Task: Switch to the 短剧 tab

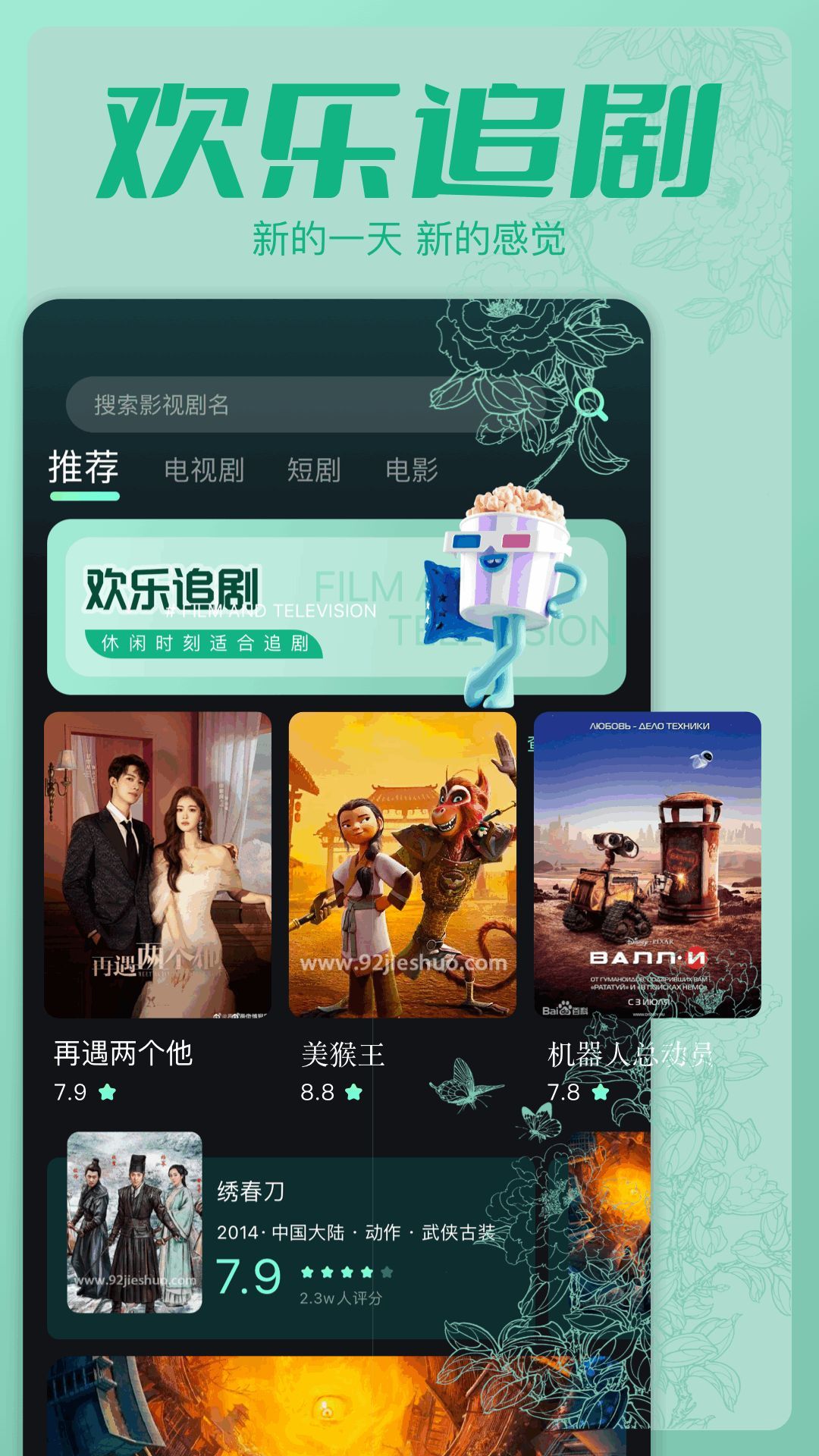Action: point(316,470)
